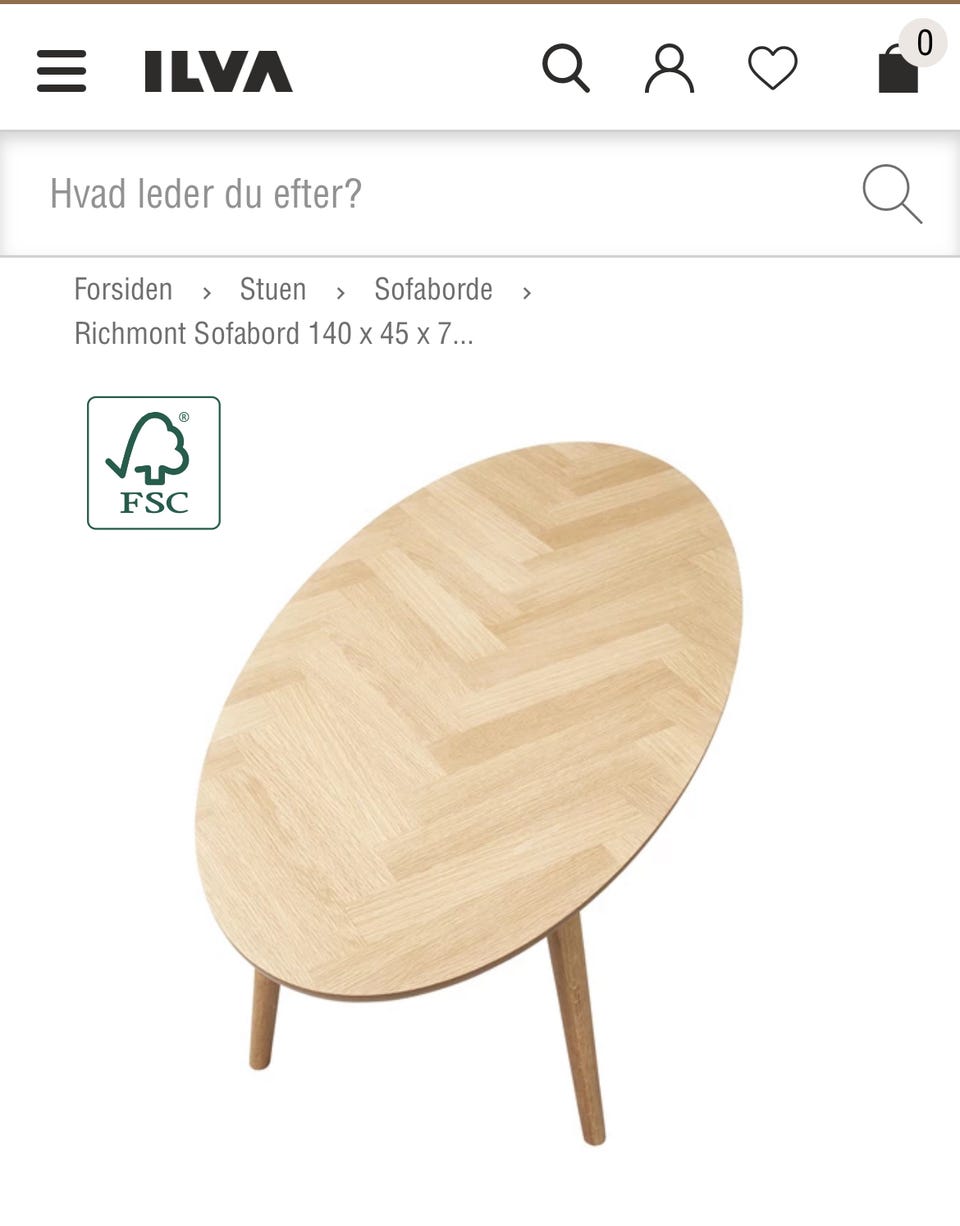
Task: Open the shopping bag cart icon
Action: coord(897,73)
